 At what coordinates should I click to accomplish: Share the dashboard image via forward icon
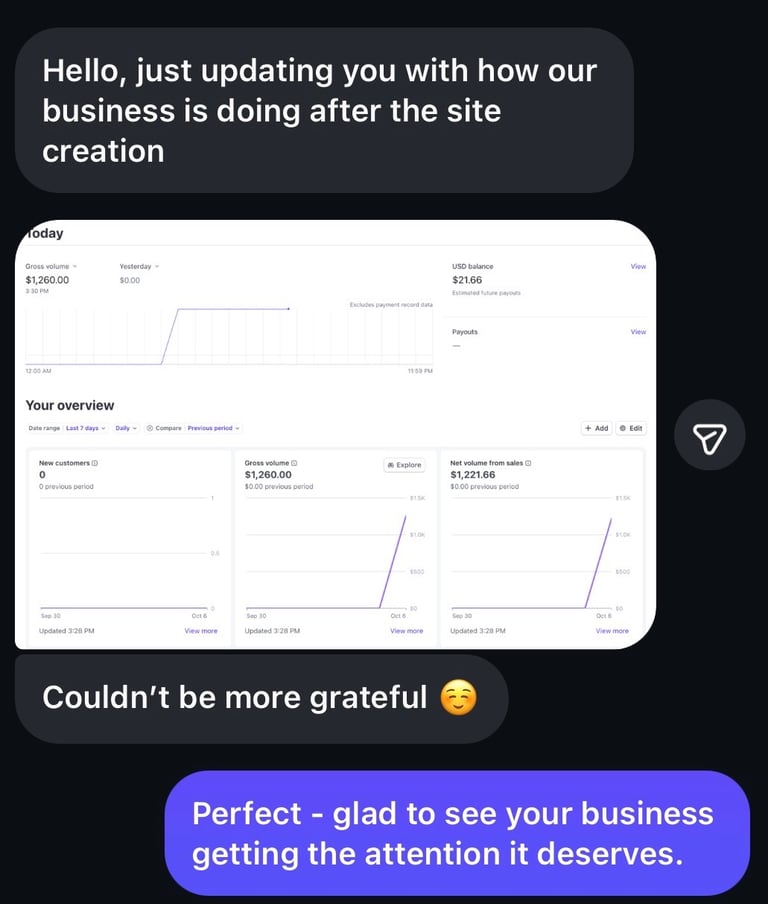pos(709,435)
